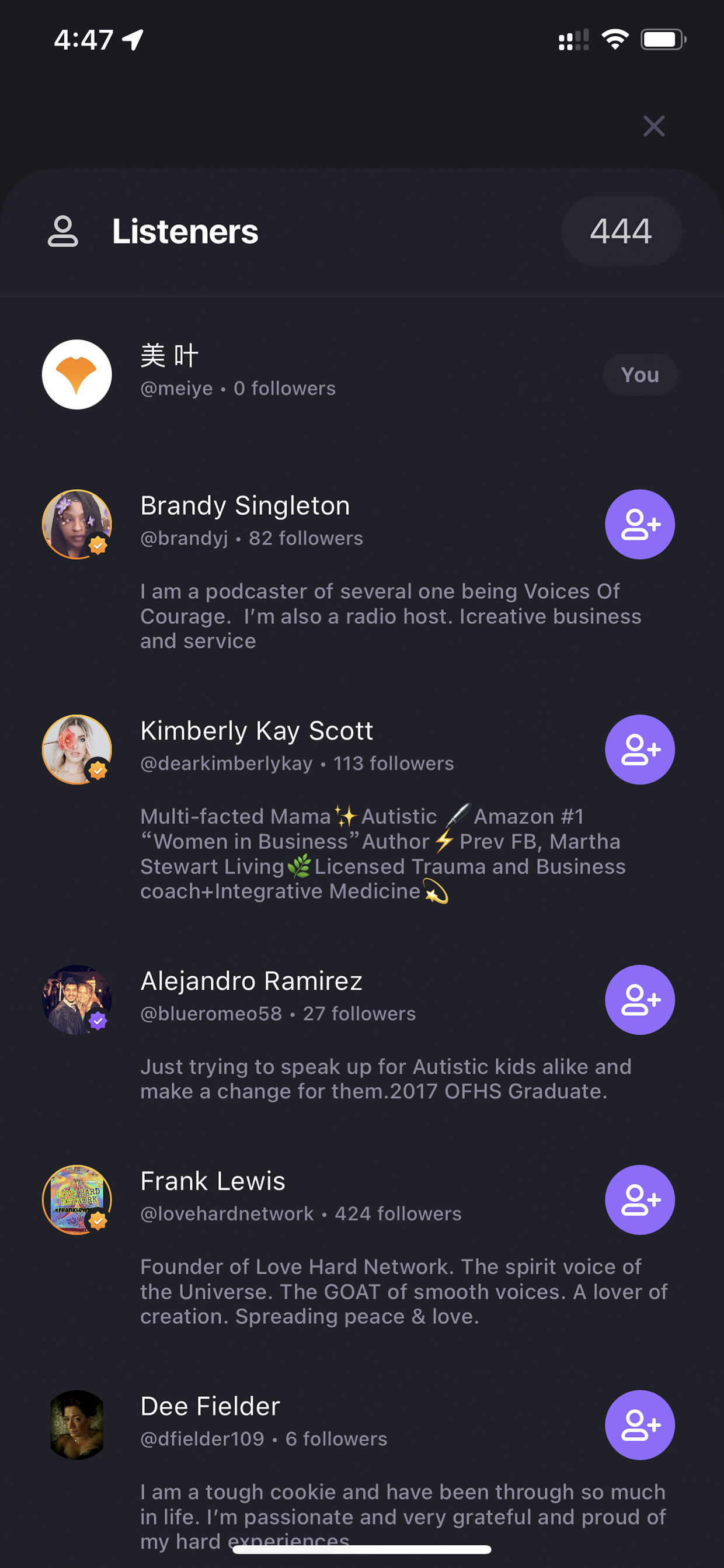Follow Brandy Singleton

639,524
